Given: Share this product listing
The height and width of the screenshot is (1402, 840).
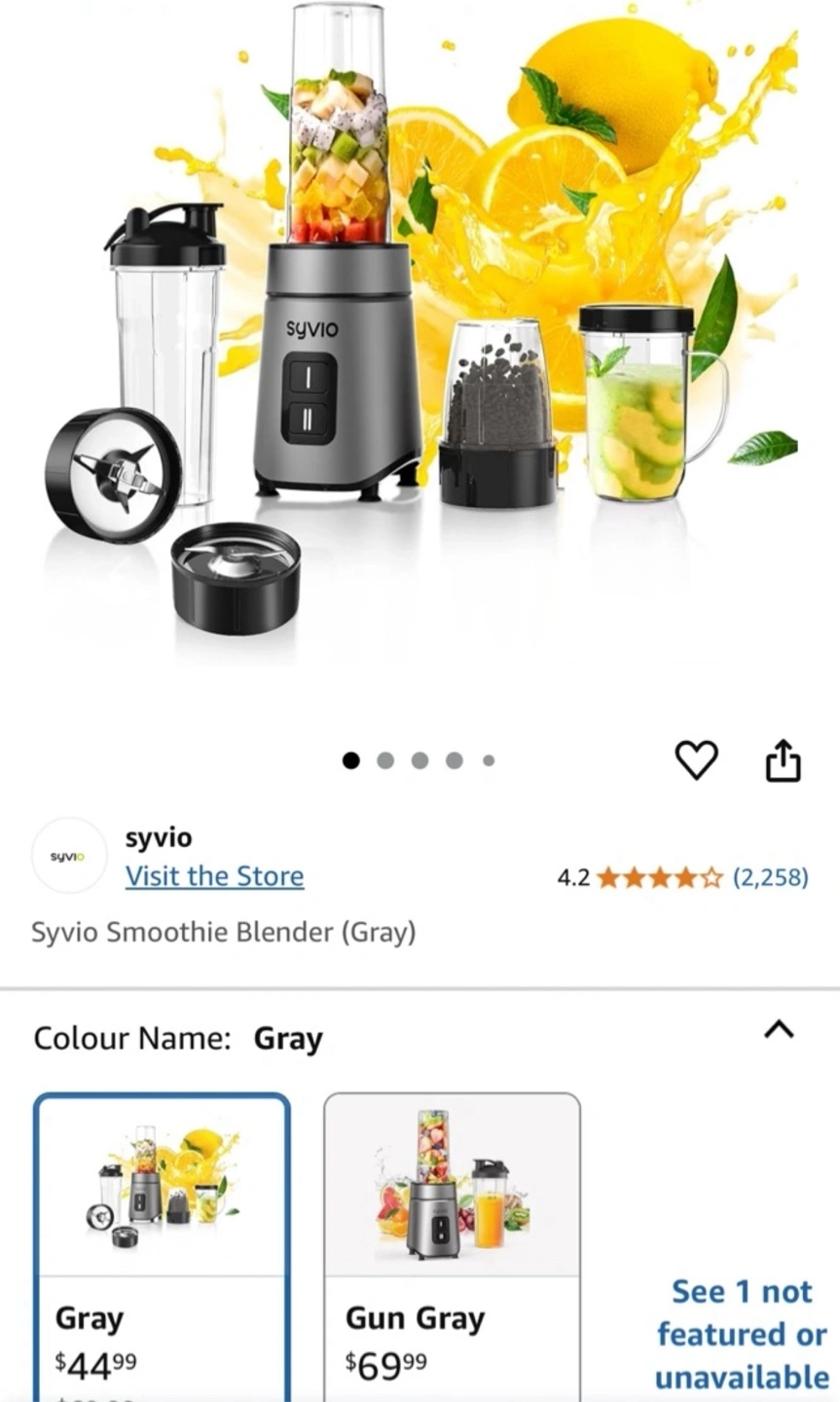Looking at the screenshot, I should tap(783, 760).
